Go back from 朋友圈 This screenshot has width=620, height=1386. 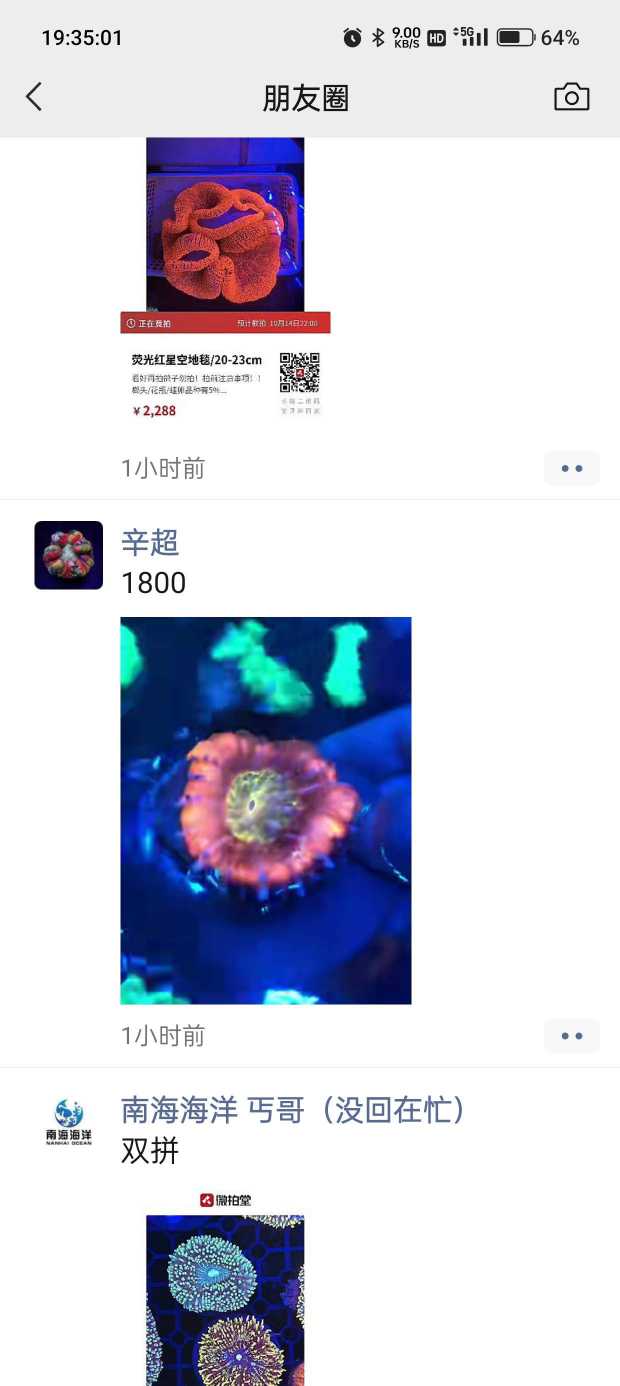(34, 97)
